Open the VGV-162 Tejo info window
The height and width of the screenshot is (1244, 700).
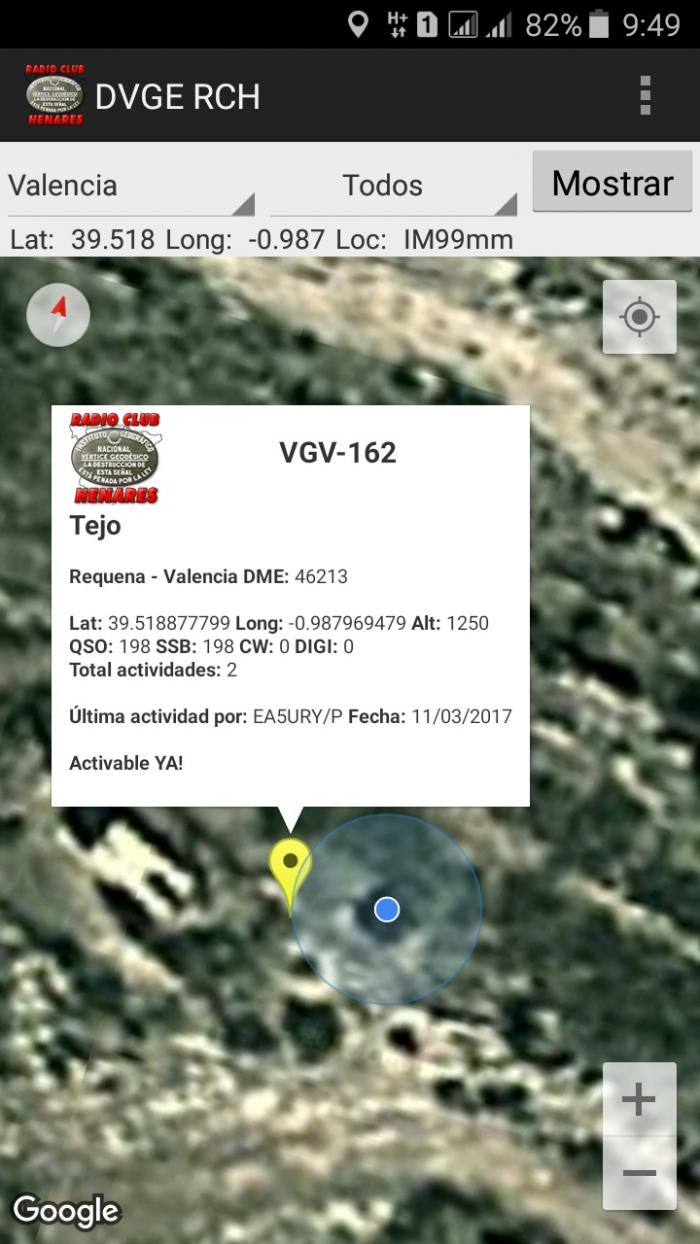click(290, 605)
